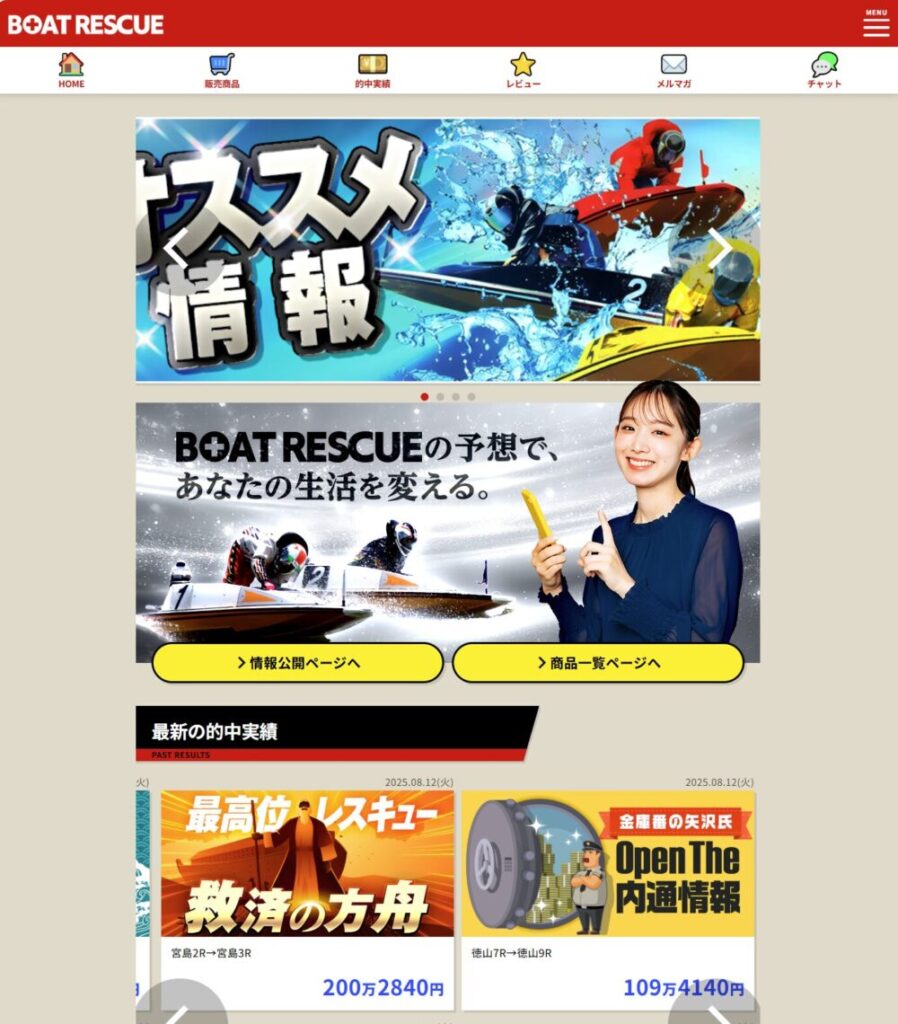
Task: Show next results in the 的中実績 carousel
Action: [714, 1006]
